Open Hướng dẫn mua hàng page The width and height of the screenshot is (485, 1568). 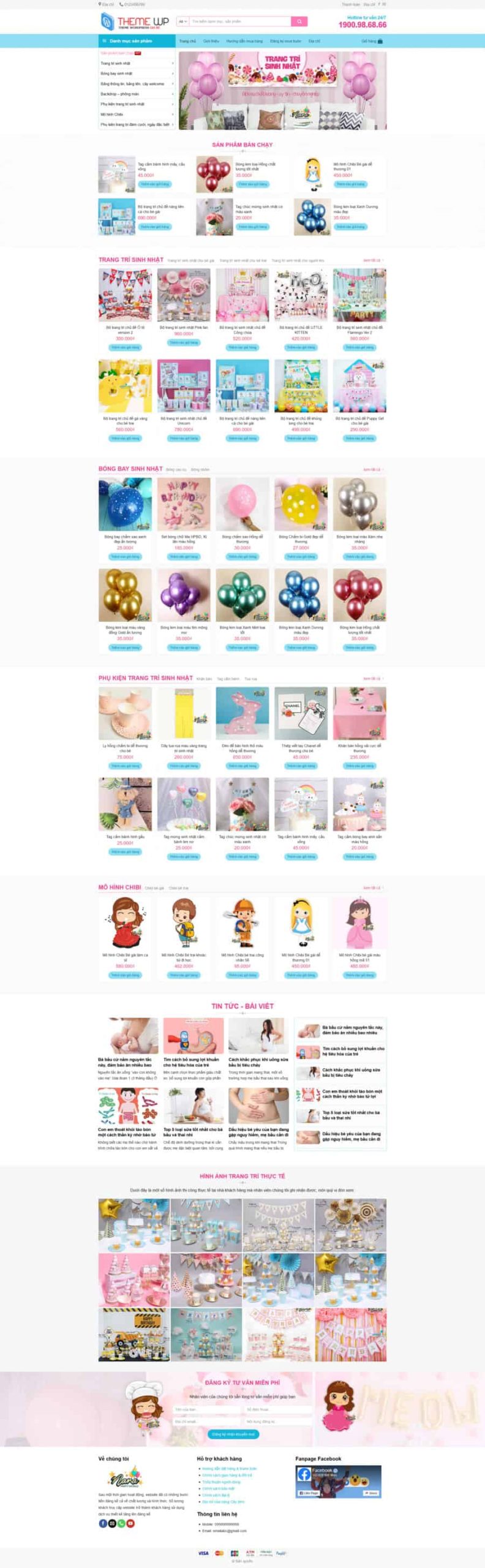pyautogui.click(x=244, y=41)
